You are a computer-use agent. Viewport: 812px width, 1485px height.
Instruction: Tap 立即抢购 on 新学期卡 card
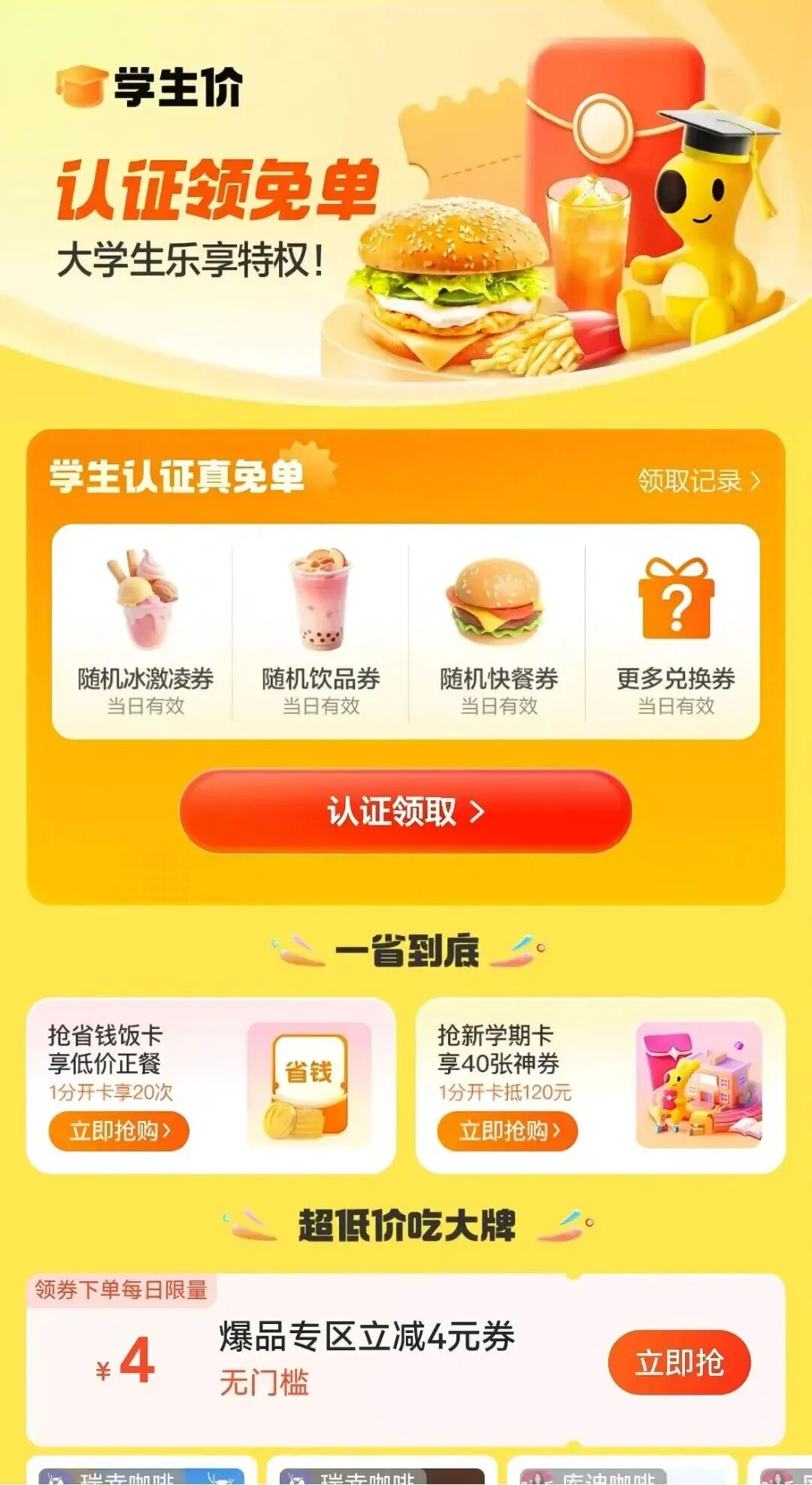(507, 1131)
